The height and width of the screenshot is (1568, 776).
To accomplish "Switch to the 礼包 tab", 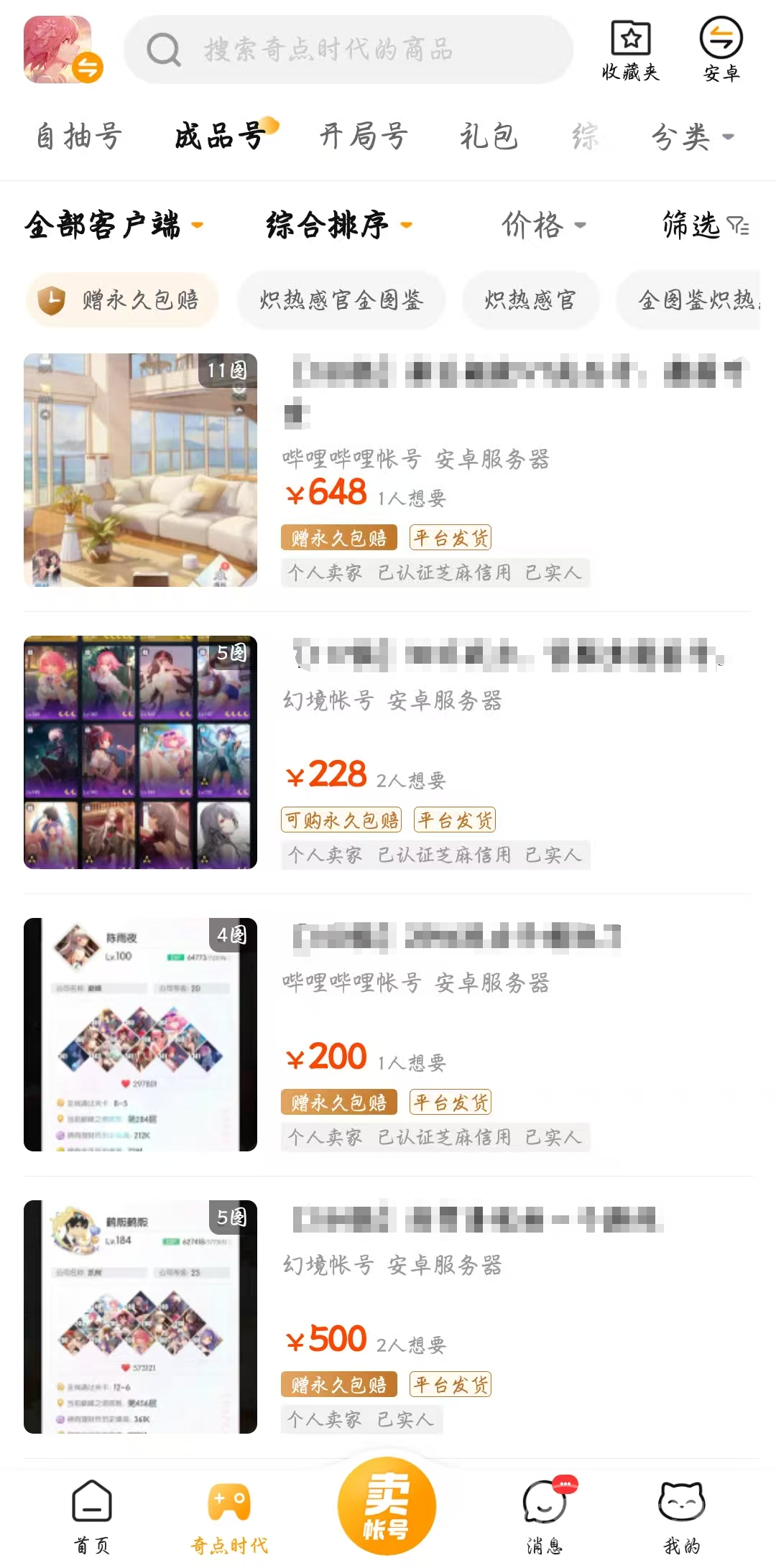I will click(x=489, y=136).
